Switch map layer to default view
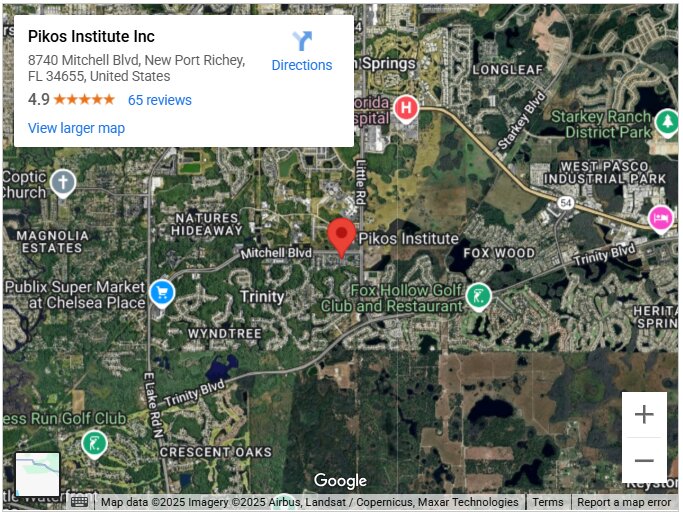This screenshot has height=517, width=683. (x=38, y=474)
